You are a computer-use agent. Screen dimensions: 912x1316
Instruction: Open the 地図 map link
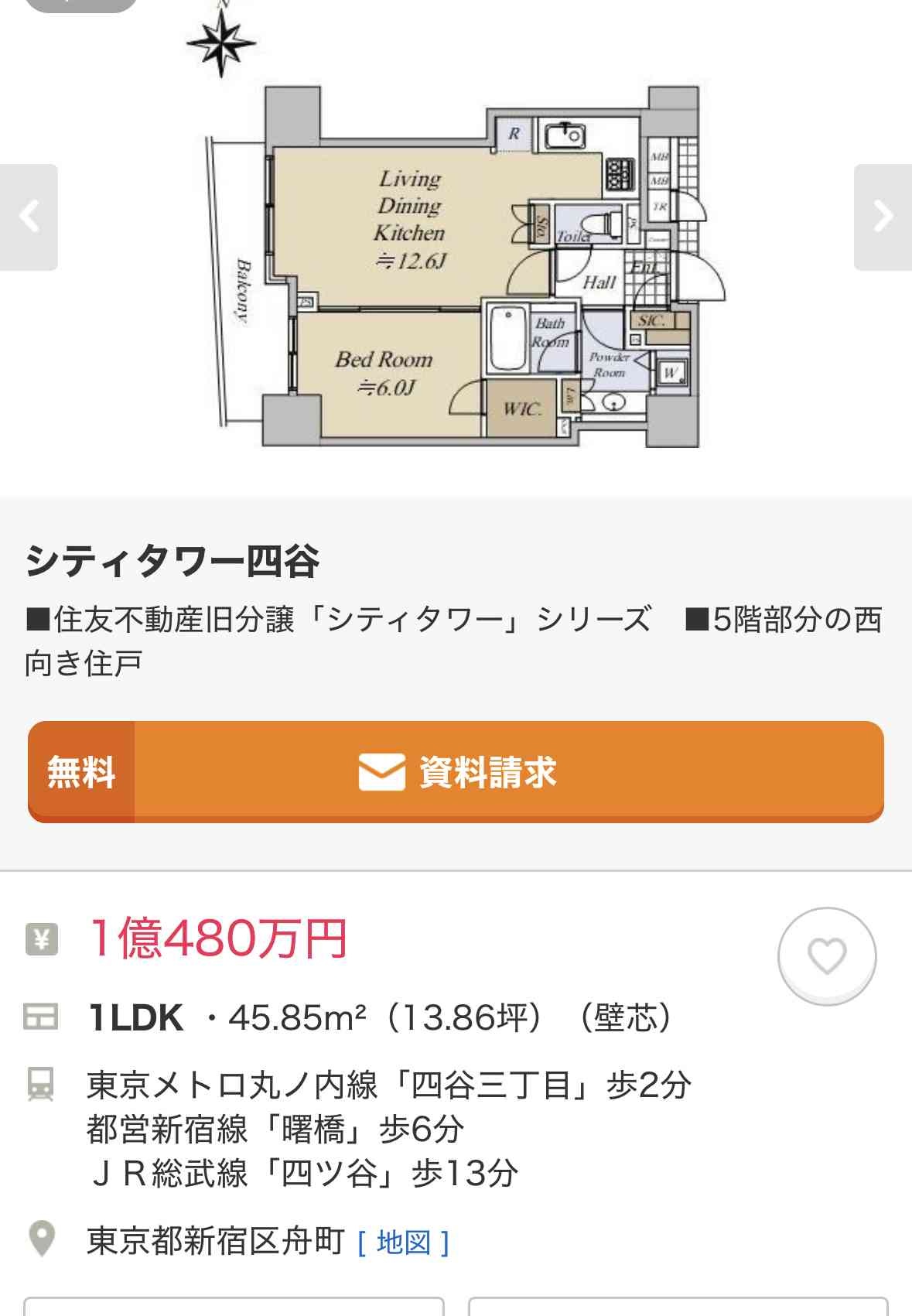click(x=403, y=1243)
